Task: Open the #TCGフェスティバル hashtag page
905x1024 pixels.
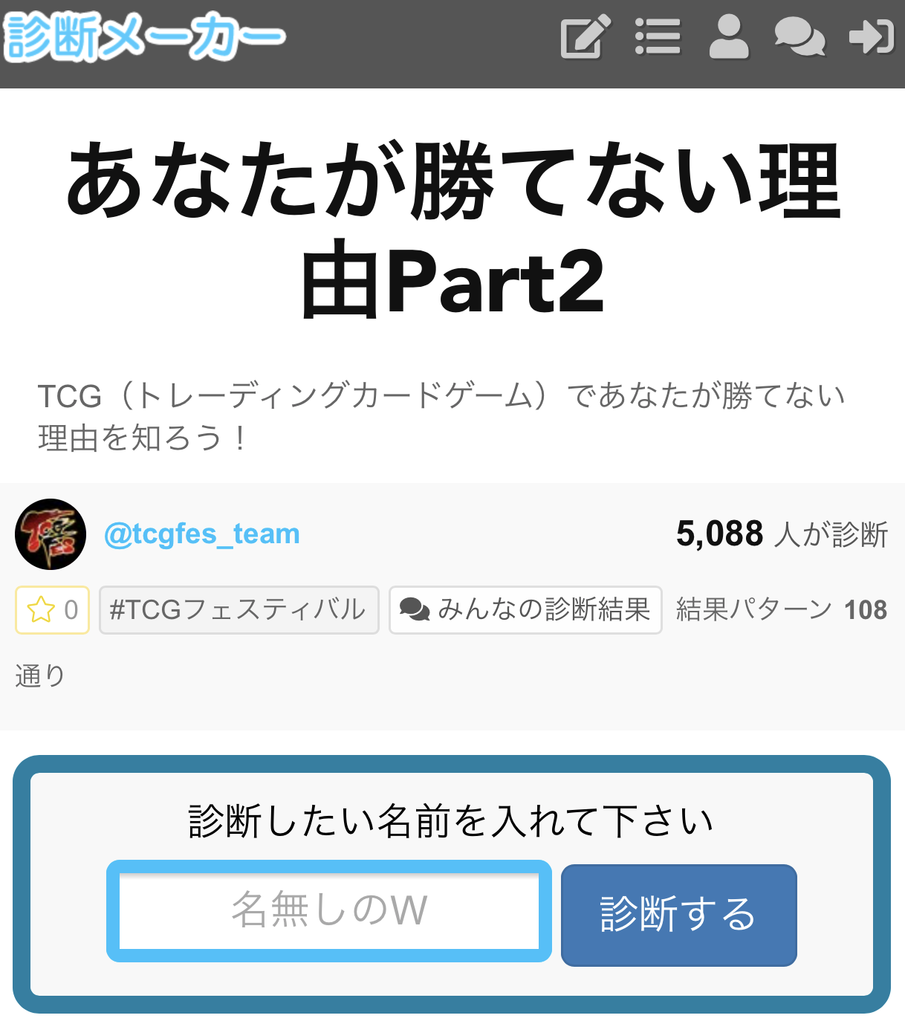Action: tap(238, 609)
